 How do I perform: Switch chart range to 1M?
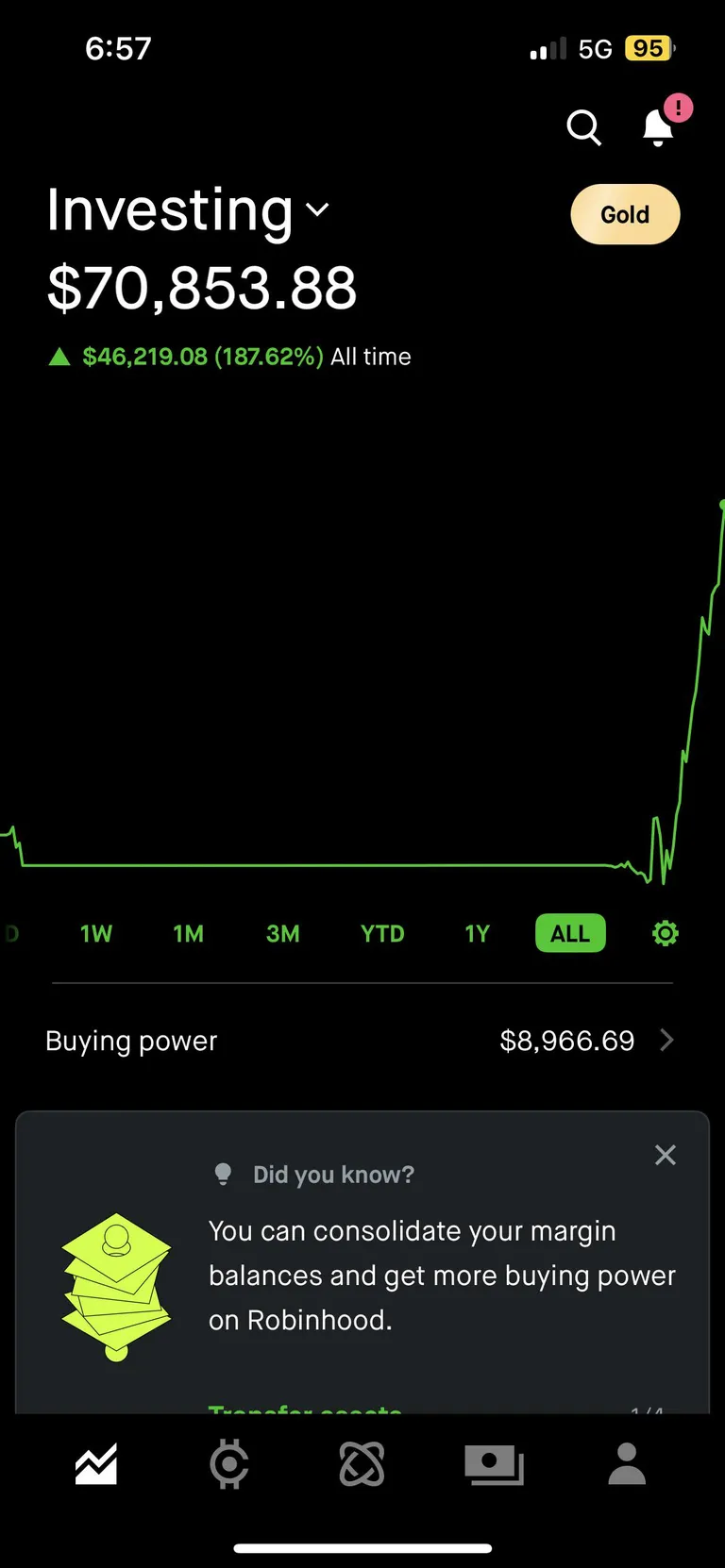pyautogui.click(x=188, y=934)
